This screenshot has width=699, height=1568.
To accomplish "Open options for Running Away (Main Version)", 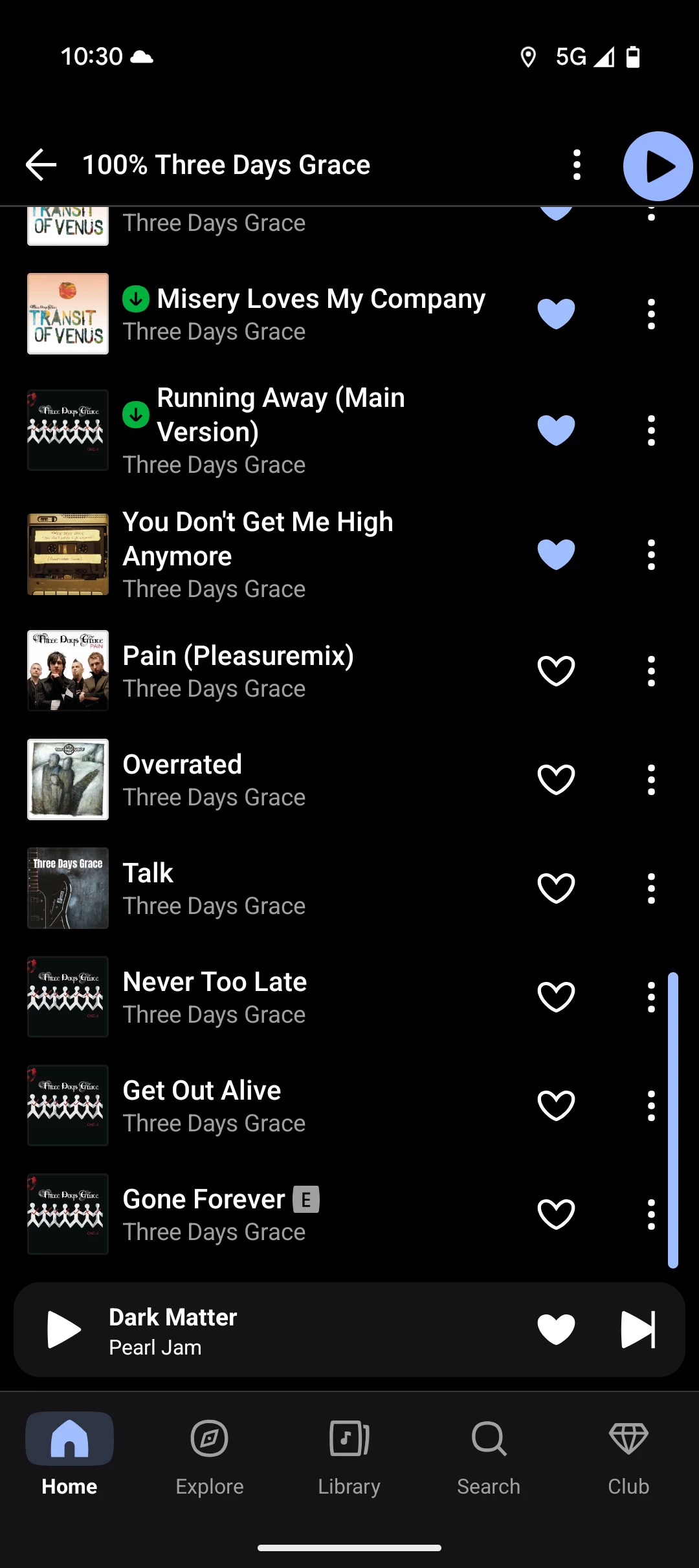I will click(651, 431).
